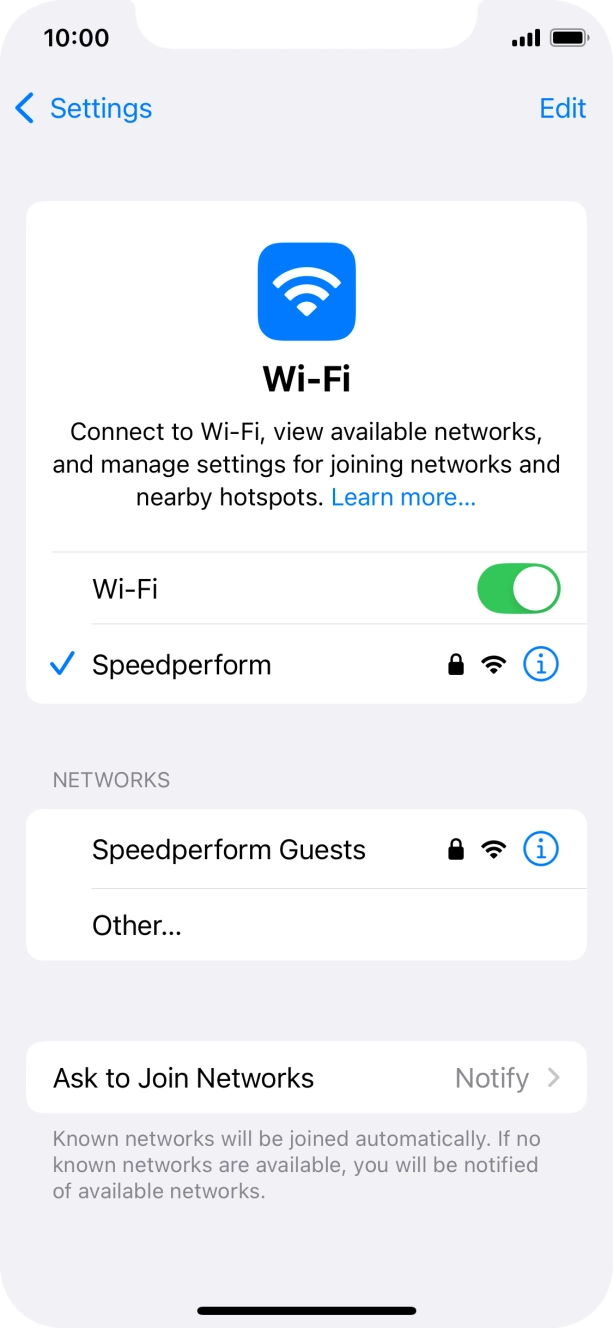Tap Edit in the top bar
Viewport: 613px width, 1328px height.
pos(563,108)
